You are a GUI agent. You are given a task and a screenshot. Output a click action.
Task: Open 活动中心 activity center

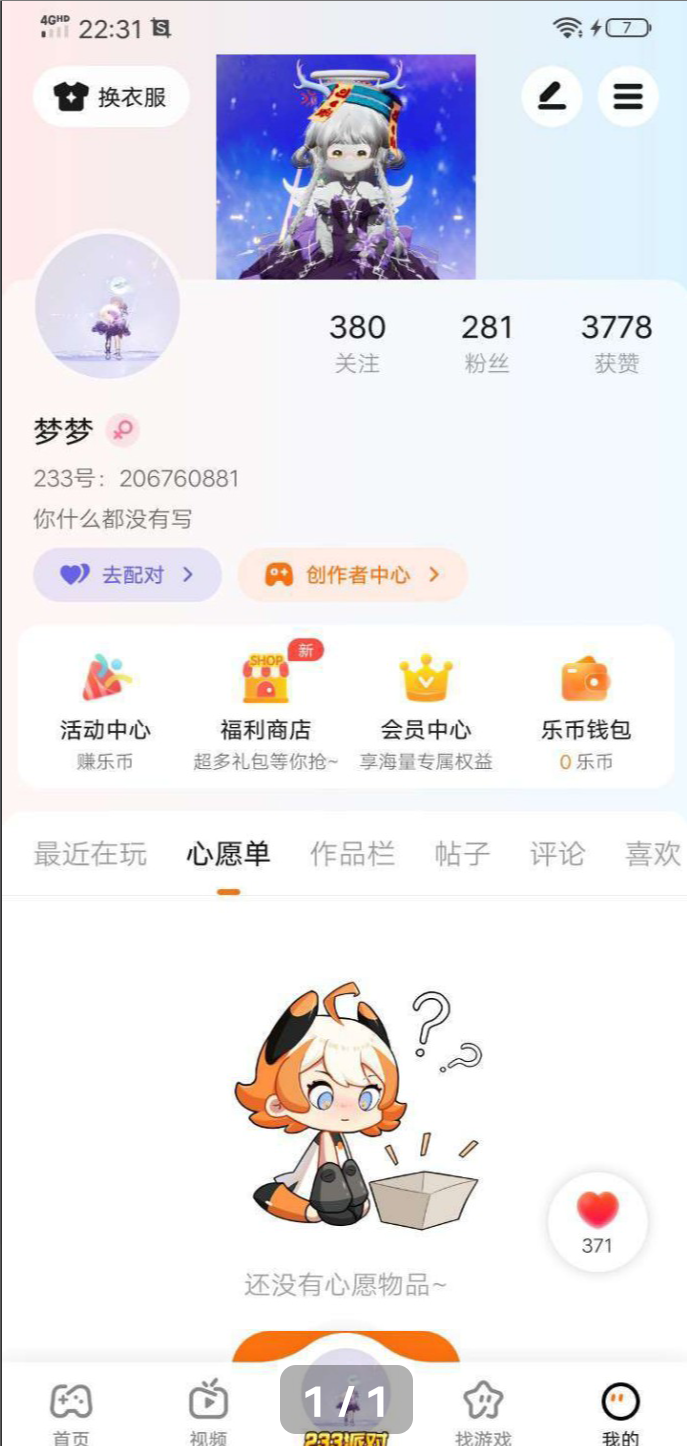click(x=105, y=709)
